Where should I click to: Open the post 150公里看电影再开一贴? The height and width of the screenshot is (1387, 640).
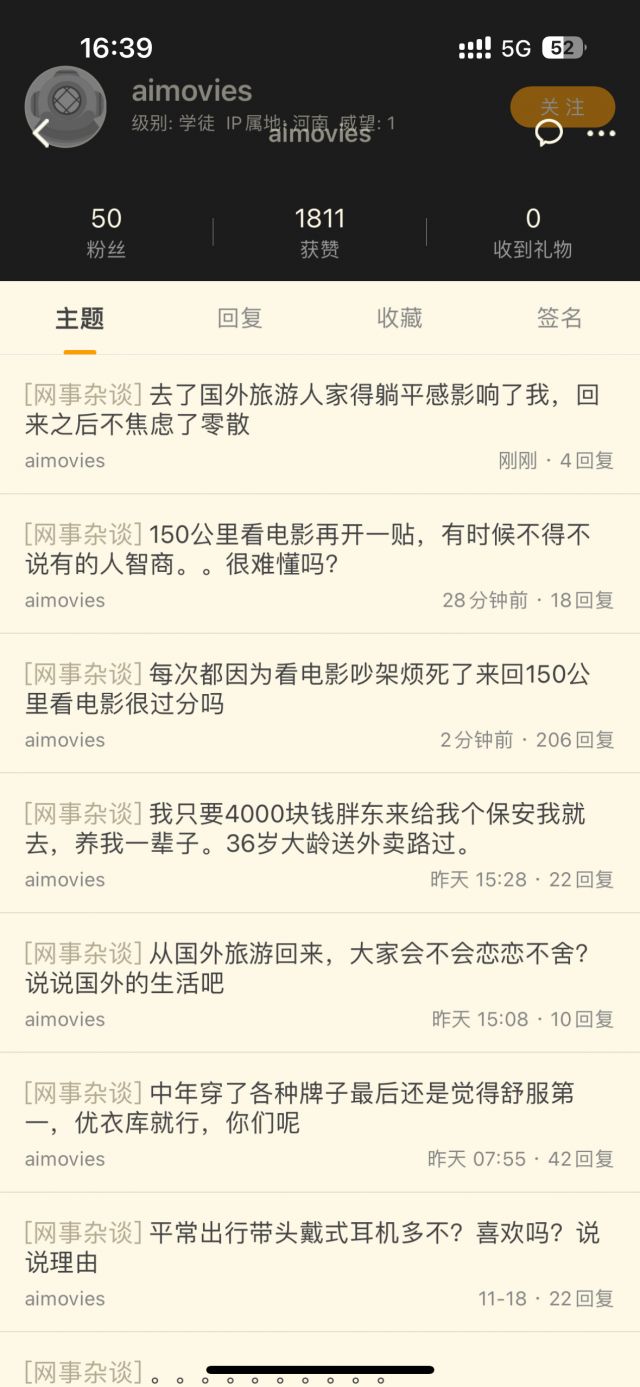308,550
